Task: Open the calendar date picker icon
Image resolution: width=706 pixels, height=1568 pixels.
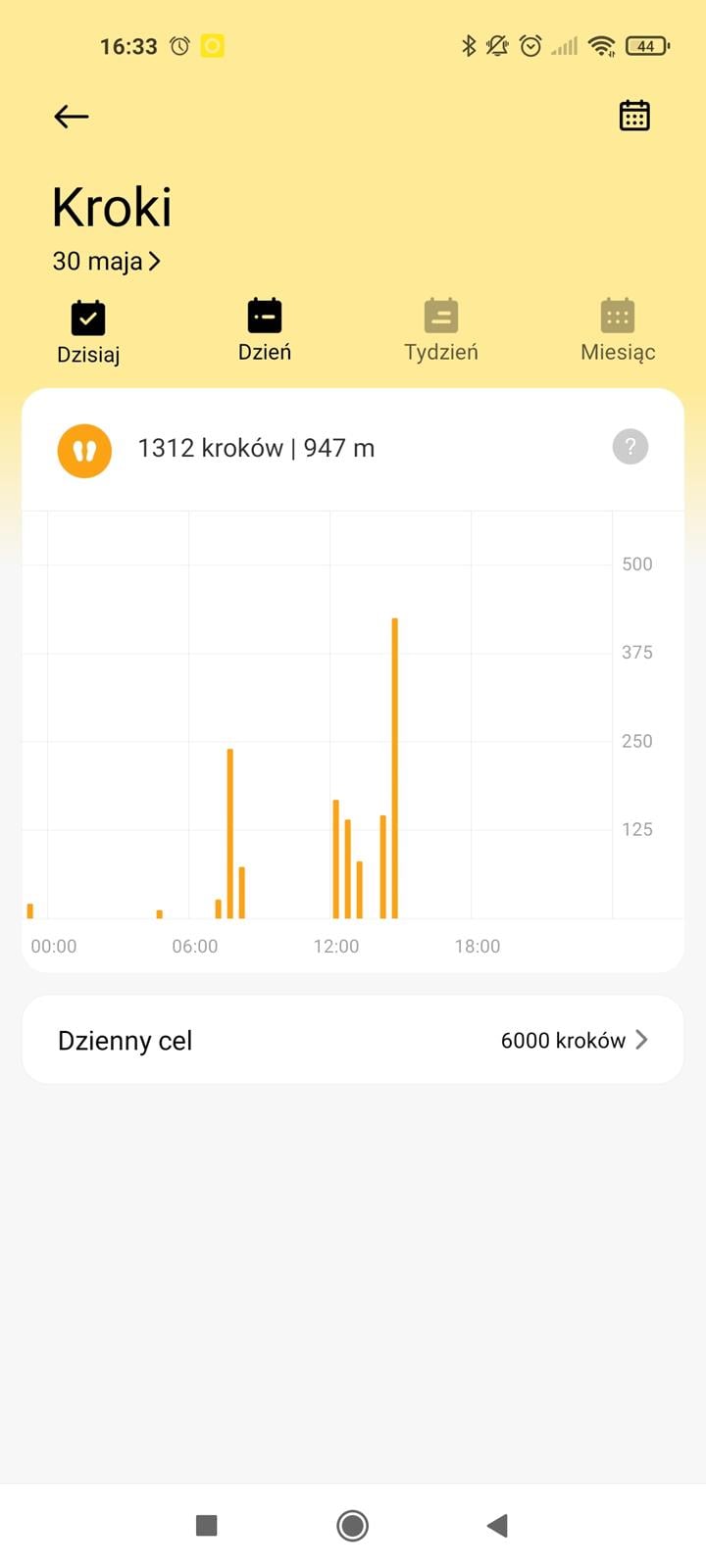Action: 634,116
